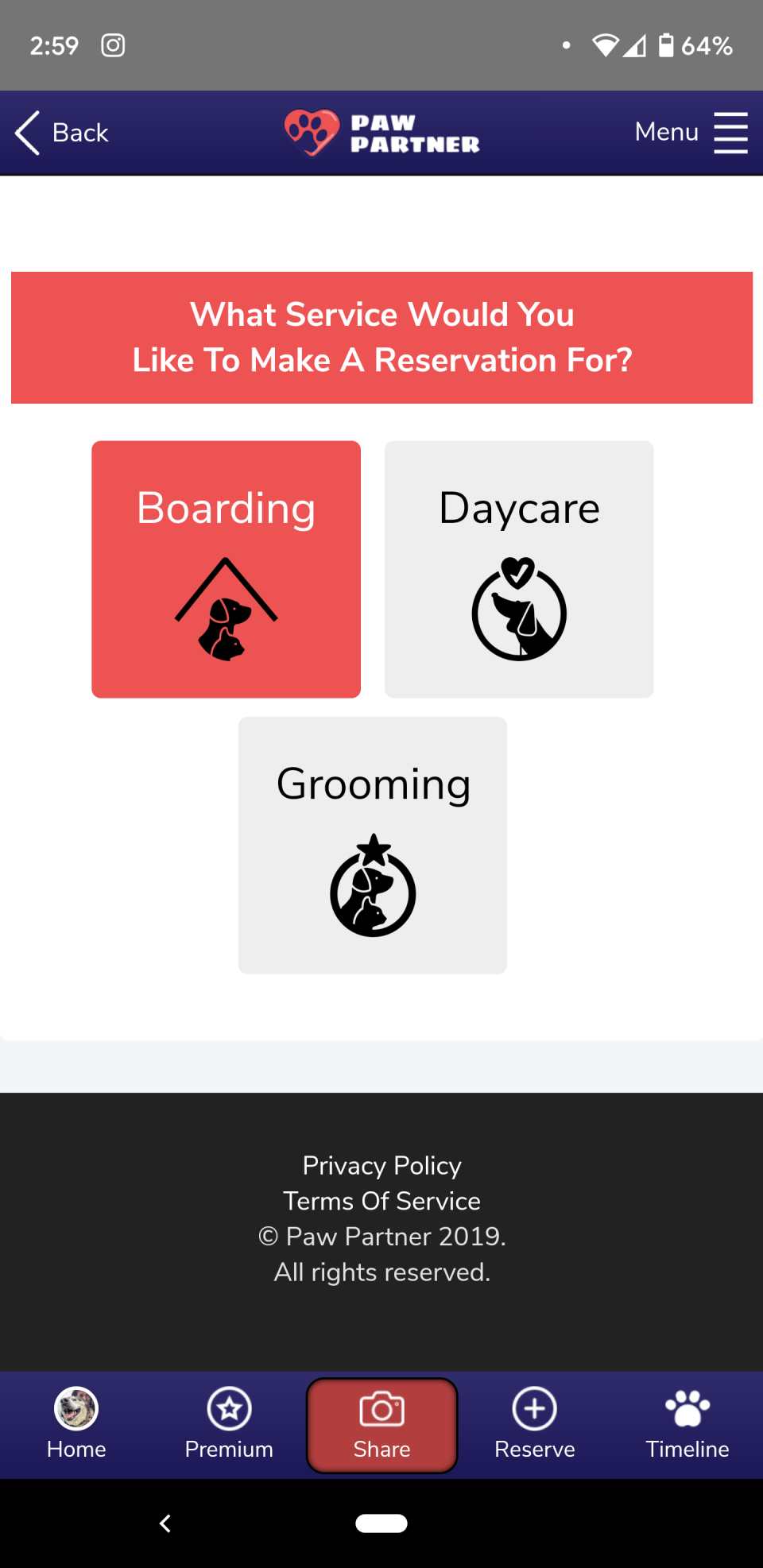Pick the Grooming service
The height and width of the screenshot is (1568, 763).
[373, 845]
